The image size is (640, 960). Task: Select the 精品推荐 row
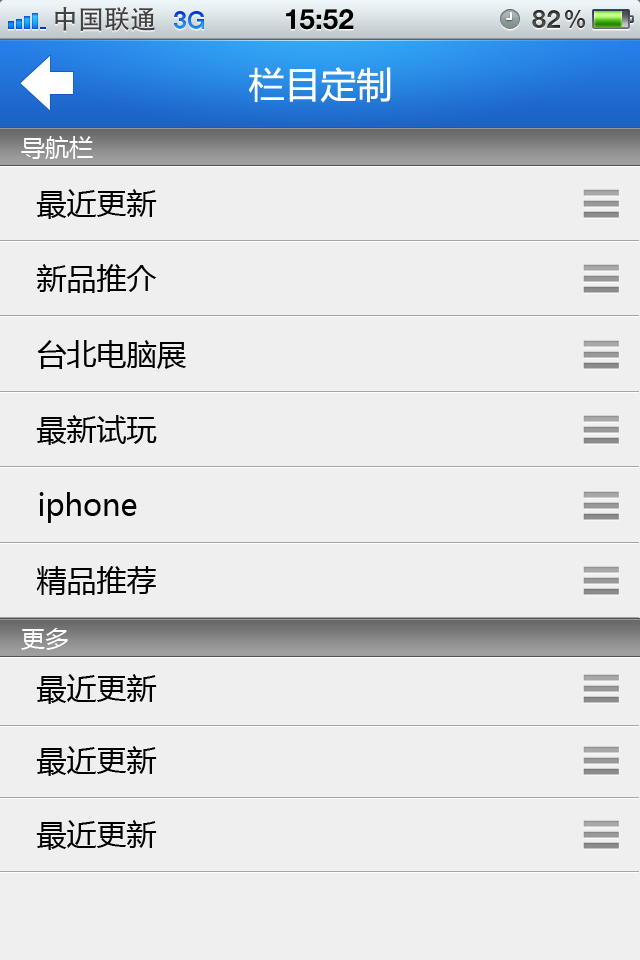point(97,581)
